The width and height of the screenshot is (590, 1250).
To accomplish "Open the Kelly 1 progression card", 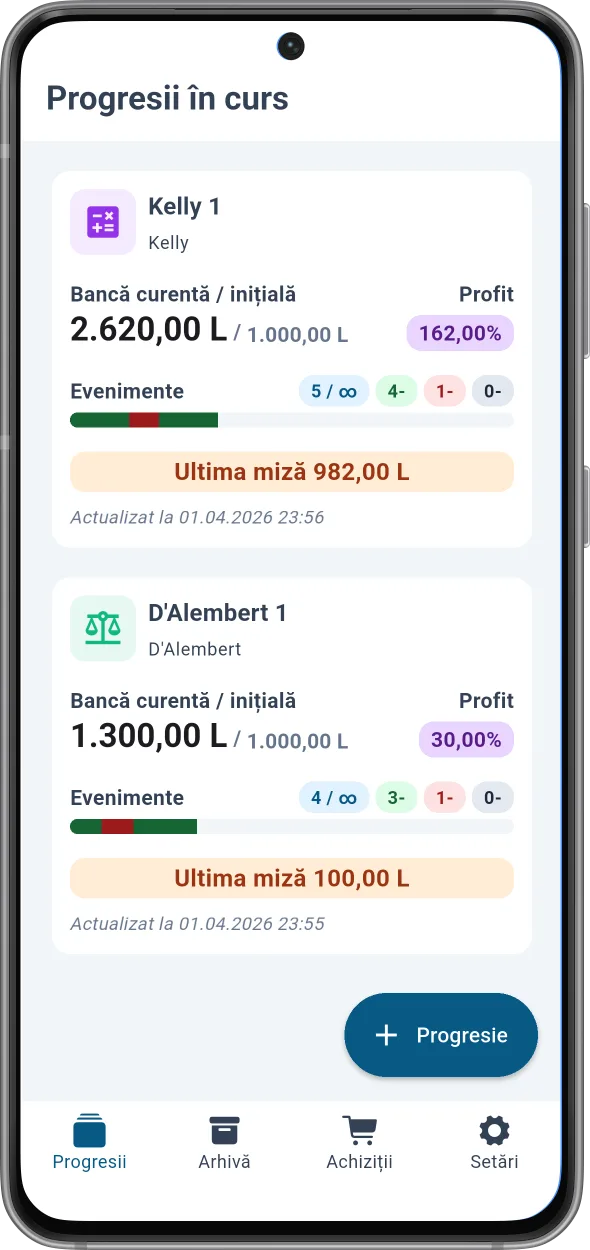I will point(291,359).
